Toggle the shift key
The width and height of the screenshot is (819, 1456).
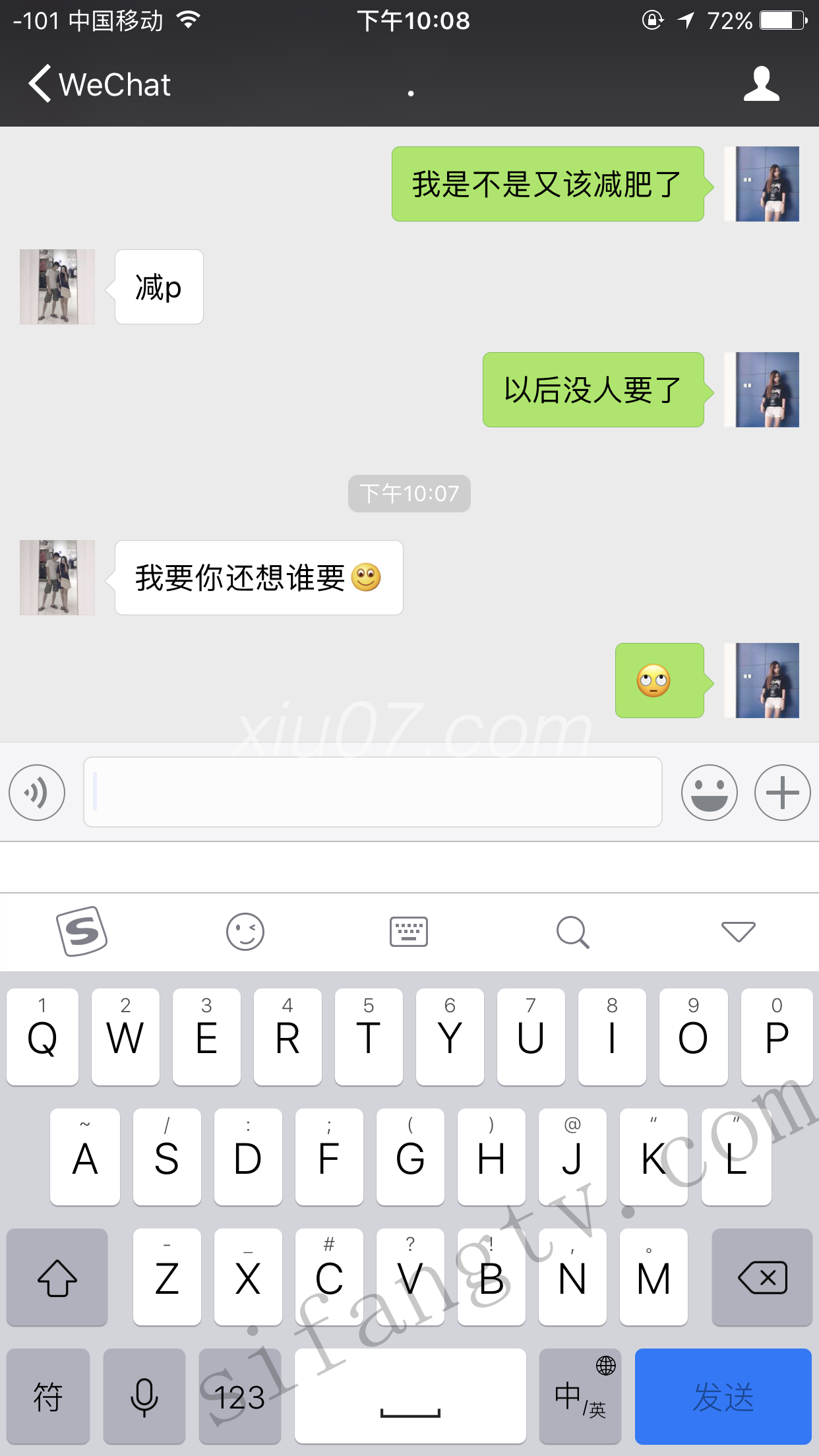(x=57, y=1278)
